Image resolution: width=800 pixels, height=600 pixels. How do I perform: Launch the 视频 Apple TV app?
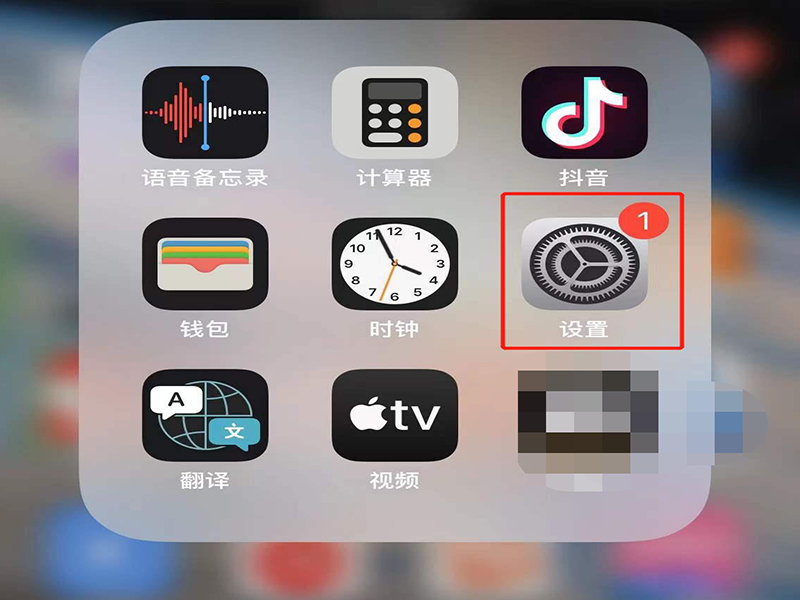[394, 415]
